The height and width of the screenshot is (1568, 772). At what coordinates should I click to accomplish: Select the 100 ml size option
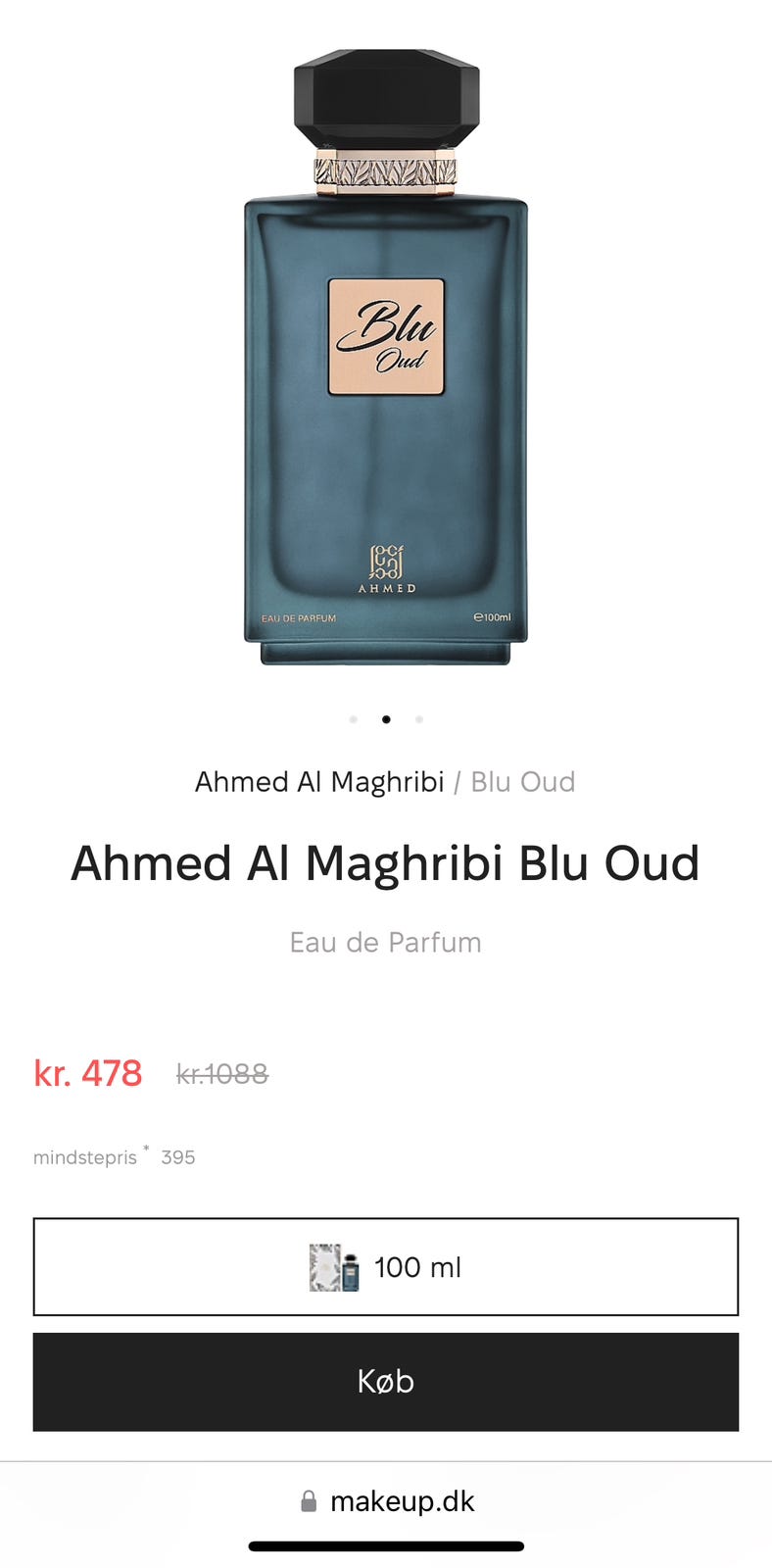386,1267
